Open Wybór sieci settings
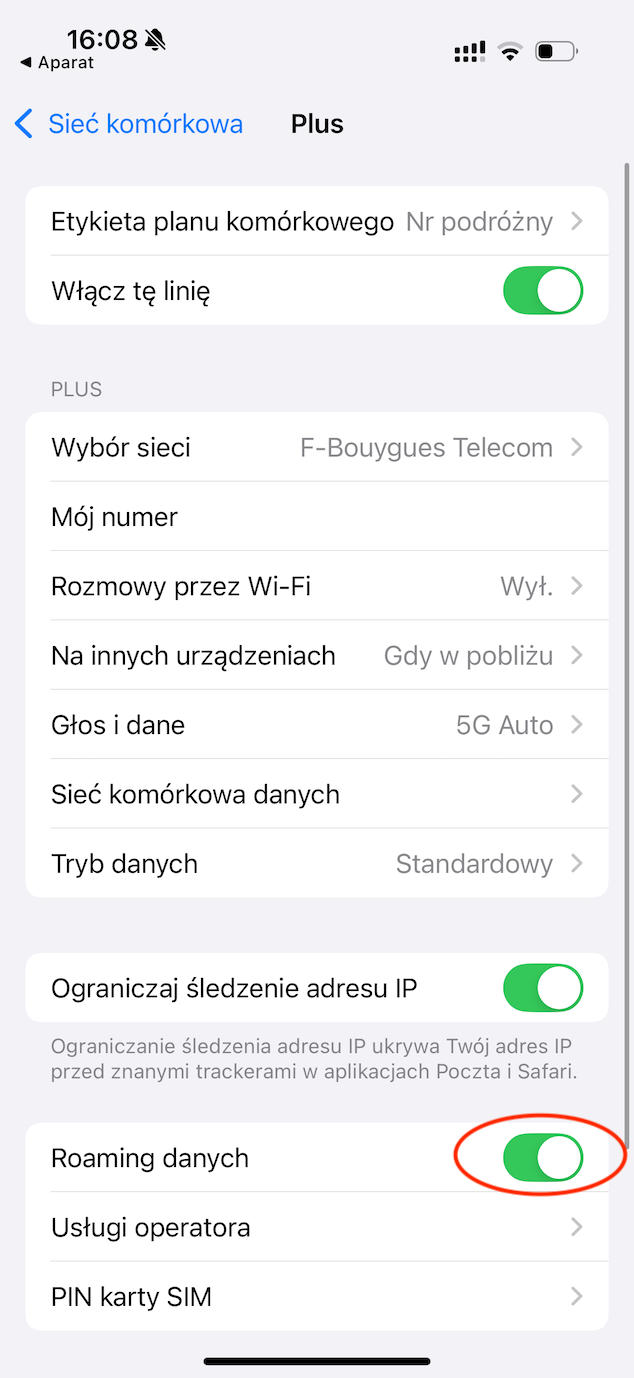 click(317, 447)
